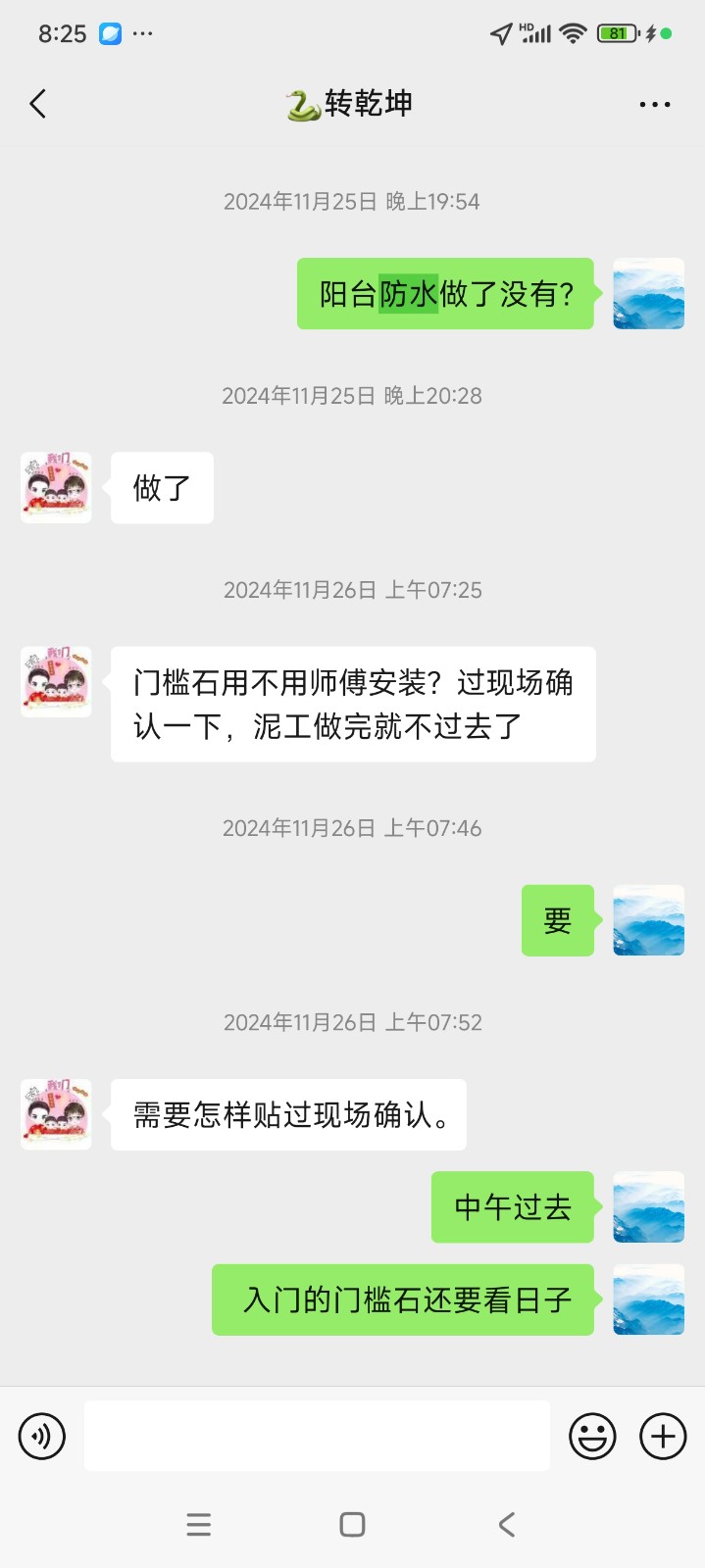The image size is (705, 1568).
Task: Open the chat info overflow menu
Action: click(x=654, y=104)
